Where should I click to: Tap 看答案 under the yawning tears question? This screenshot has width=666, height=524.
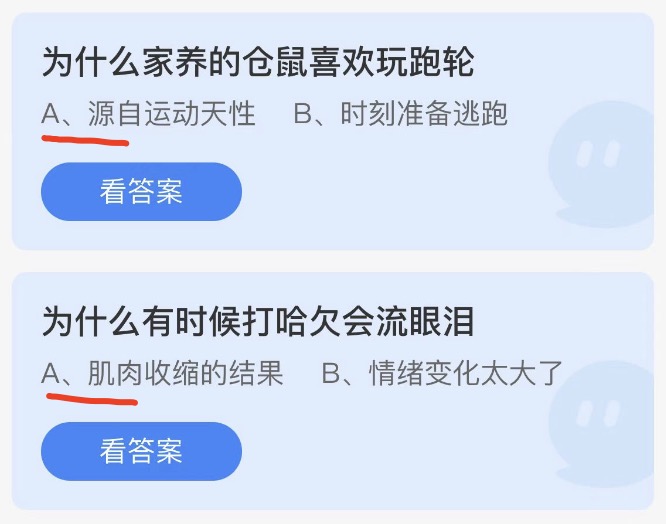point(141,451)
